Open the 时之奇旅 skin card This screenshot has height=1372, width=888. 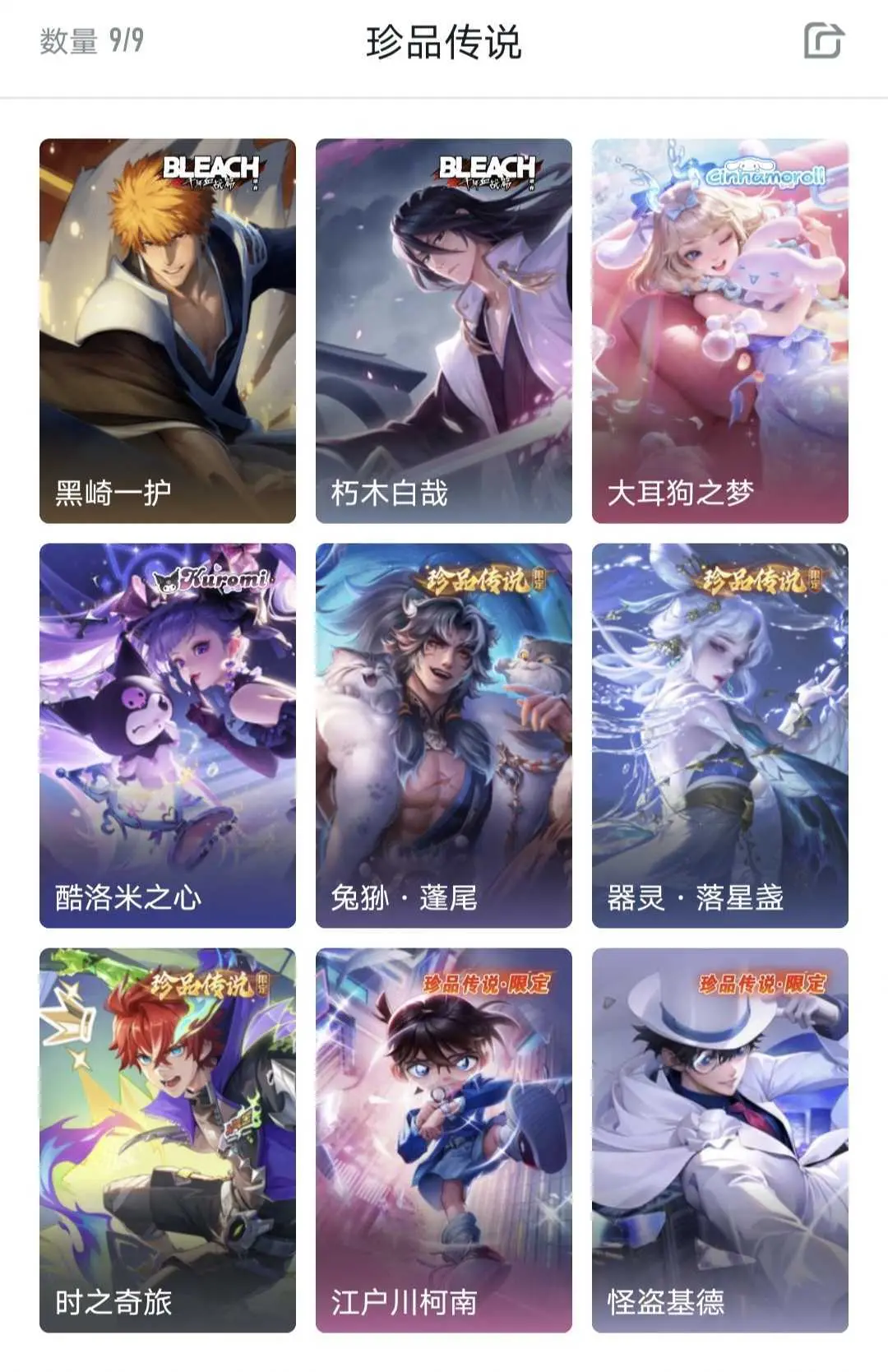[x=168, y=1140]
